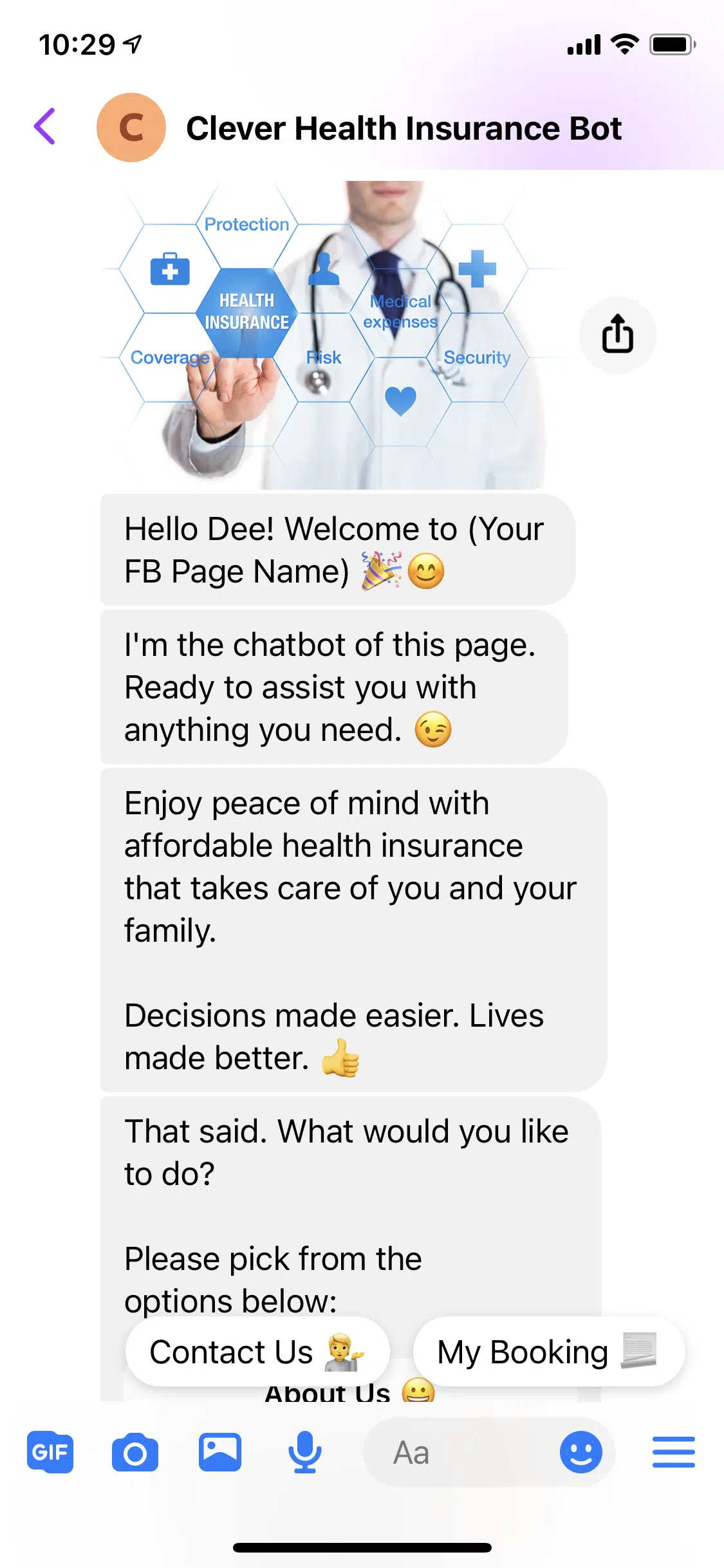Open the bot menu icon
Screen dimensions: 724x1568
point(673,1452)
